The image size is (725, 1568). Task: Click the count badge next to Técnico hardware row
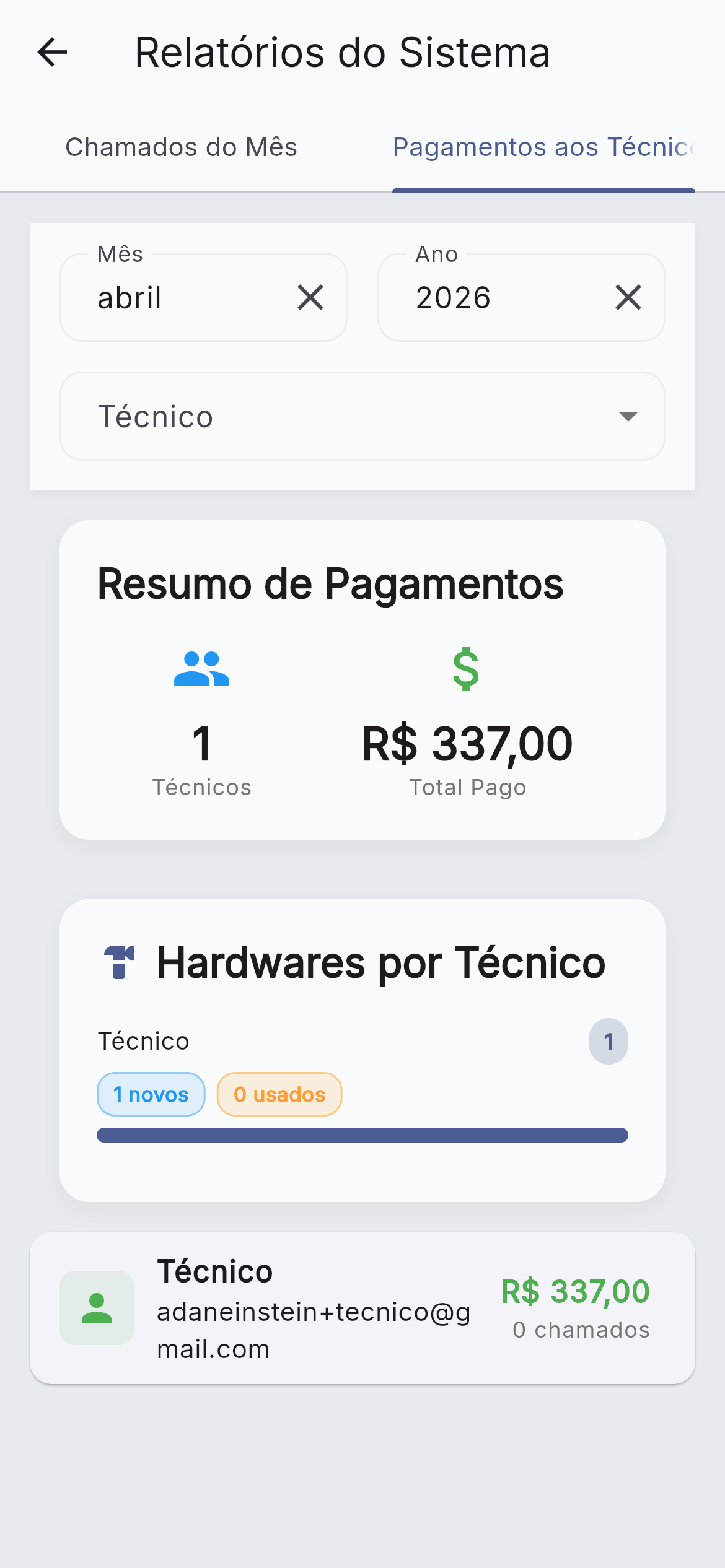coord(609,1041)
